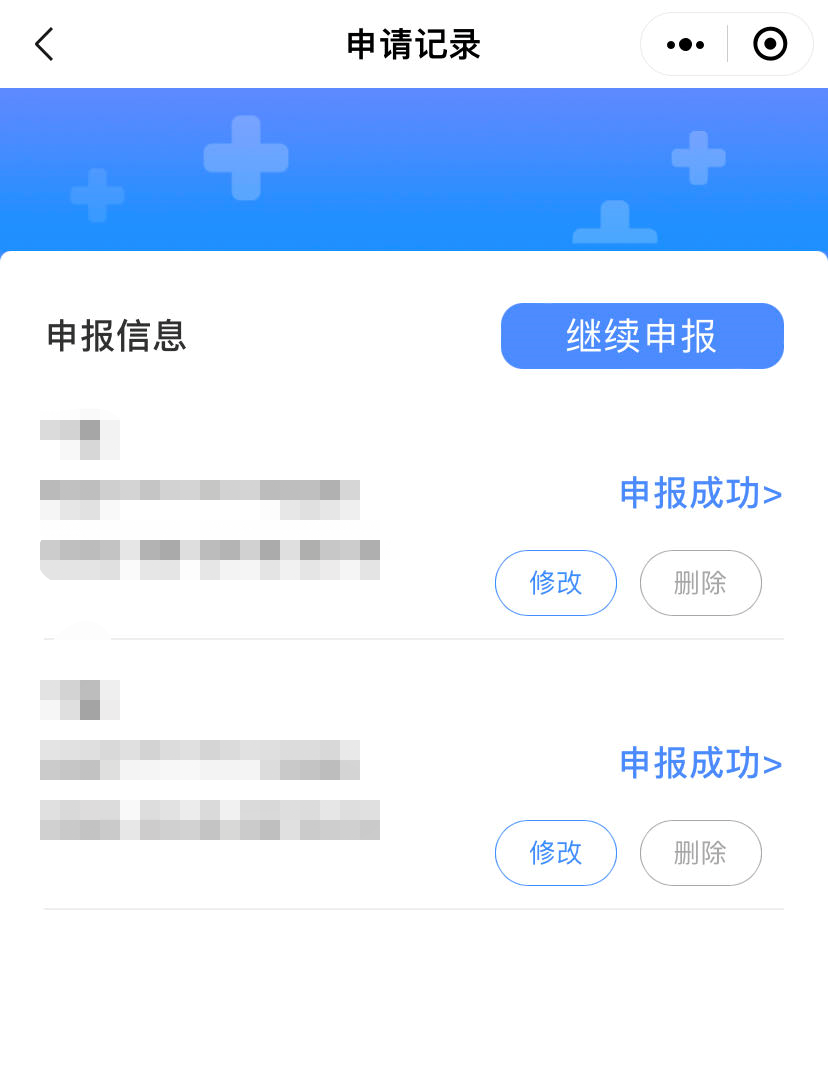The width and height of the screenshot is (828, 1086).
Task: Open 申报成功 details for the second record
Action: 701,764
